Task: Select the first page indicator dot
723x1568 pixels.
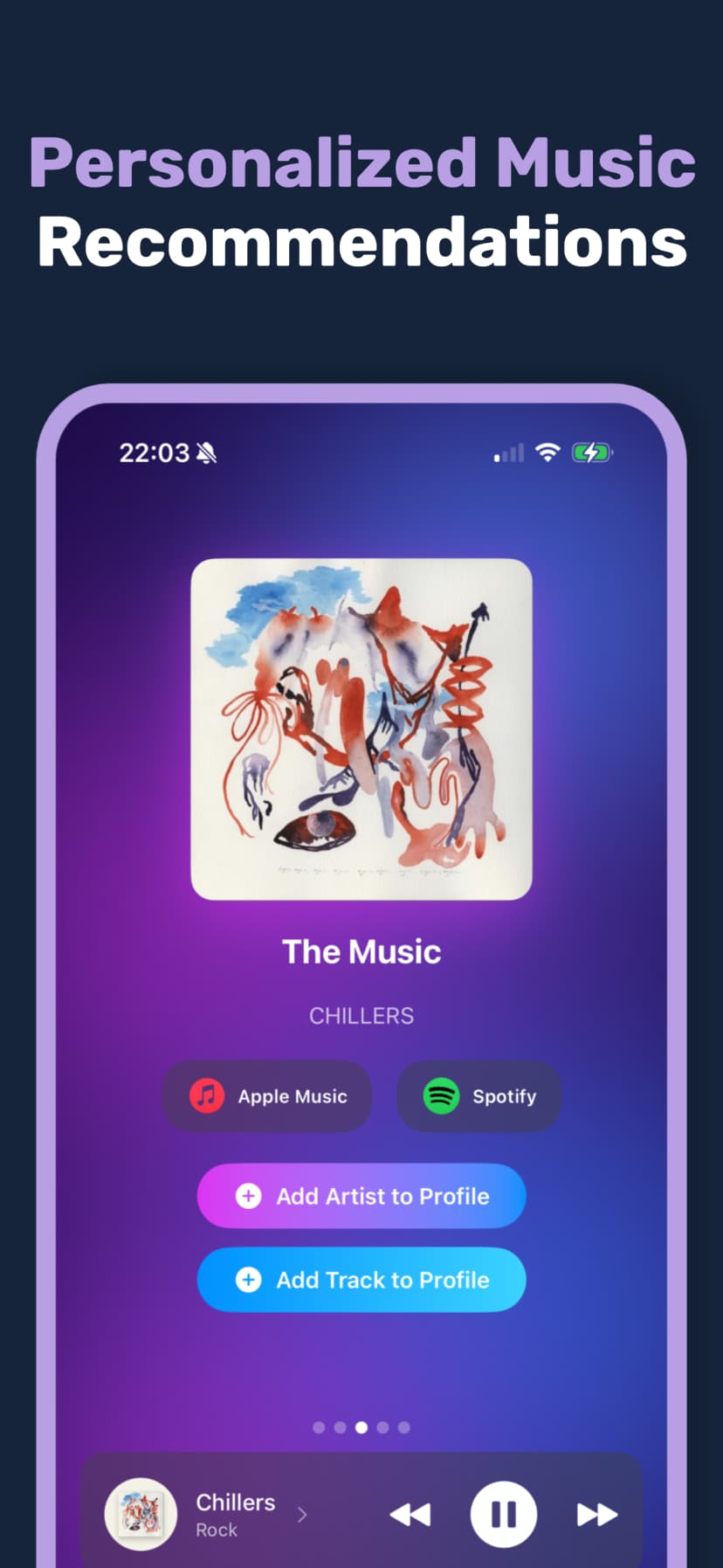Action: click(x=320, y=1427)
